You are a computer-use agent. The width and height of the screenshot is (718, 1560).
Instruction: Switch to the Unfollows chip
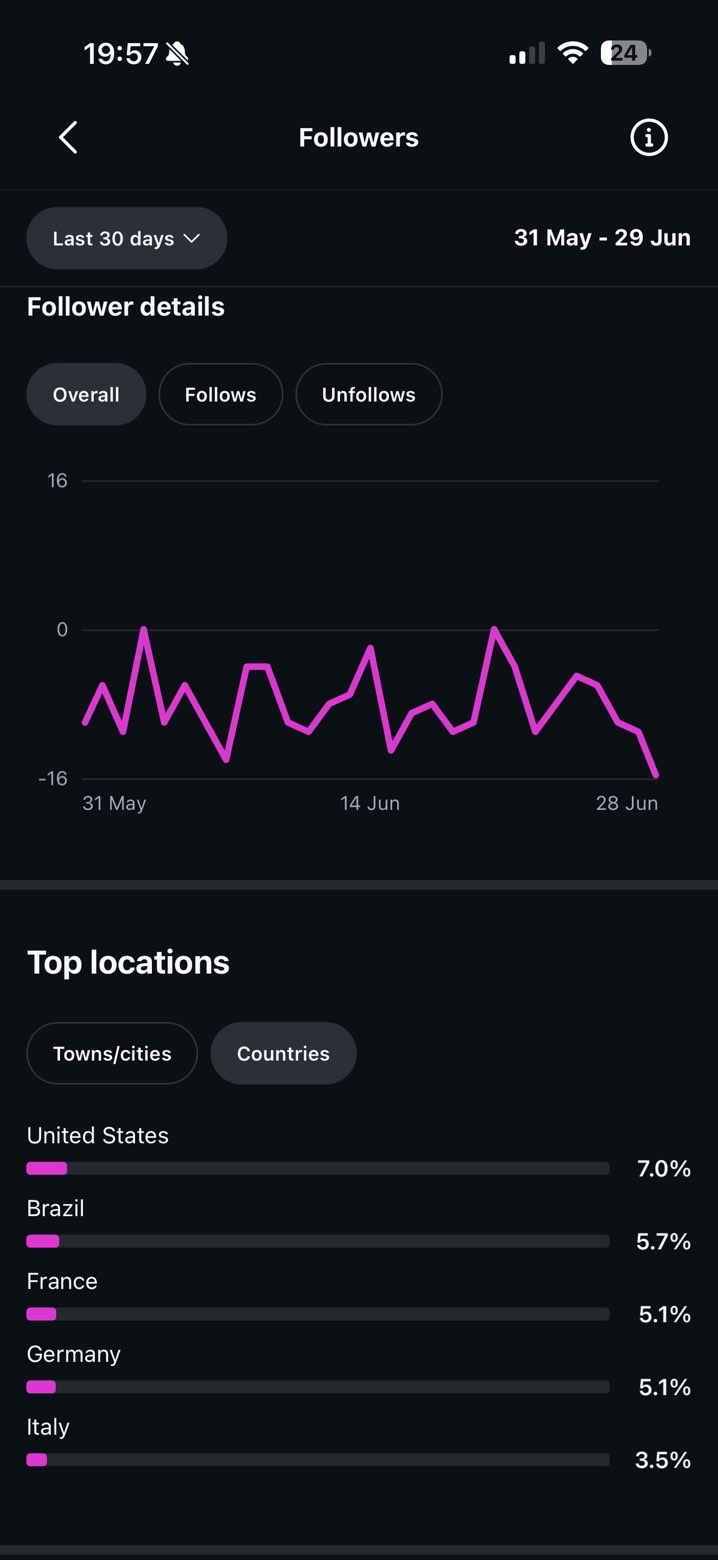pos(369,394)
